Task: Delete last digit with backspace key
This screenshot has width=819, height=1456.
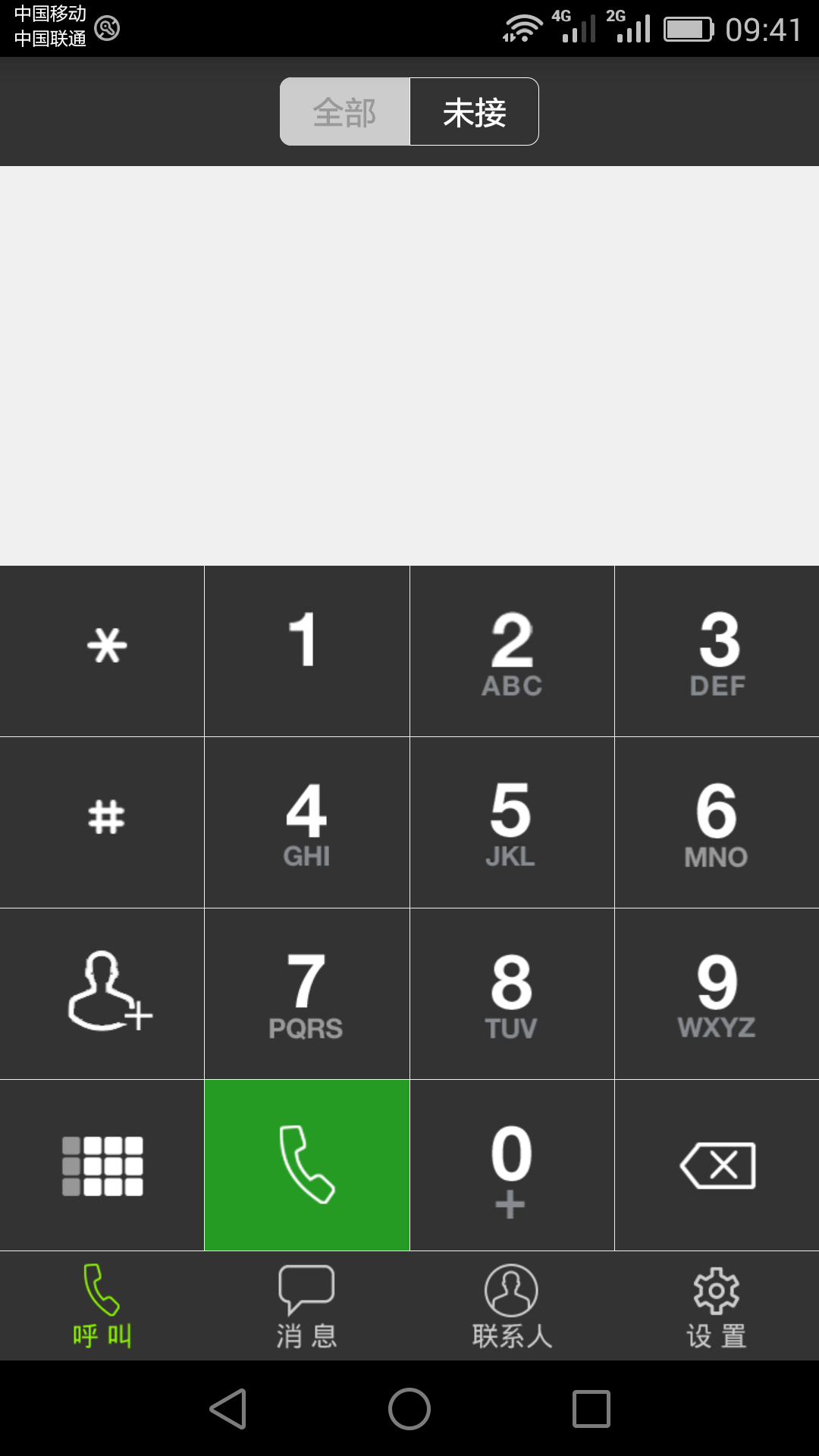Action: pyautogui.click(x=717, y=1166)
